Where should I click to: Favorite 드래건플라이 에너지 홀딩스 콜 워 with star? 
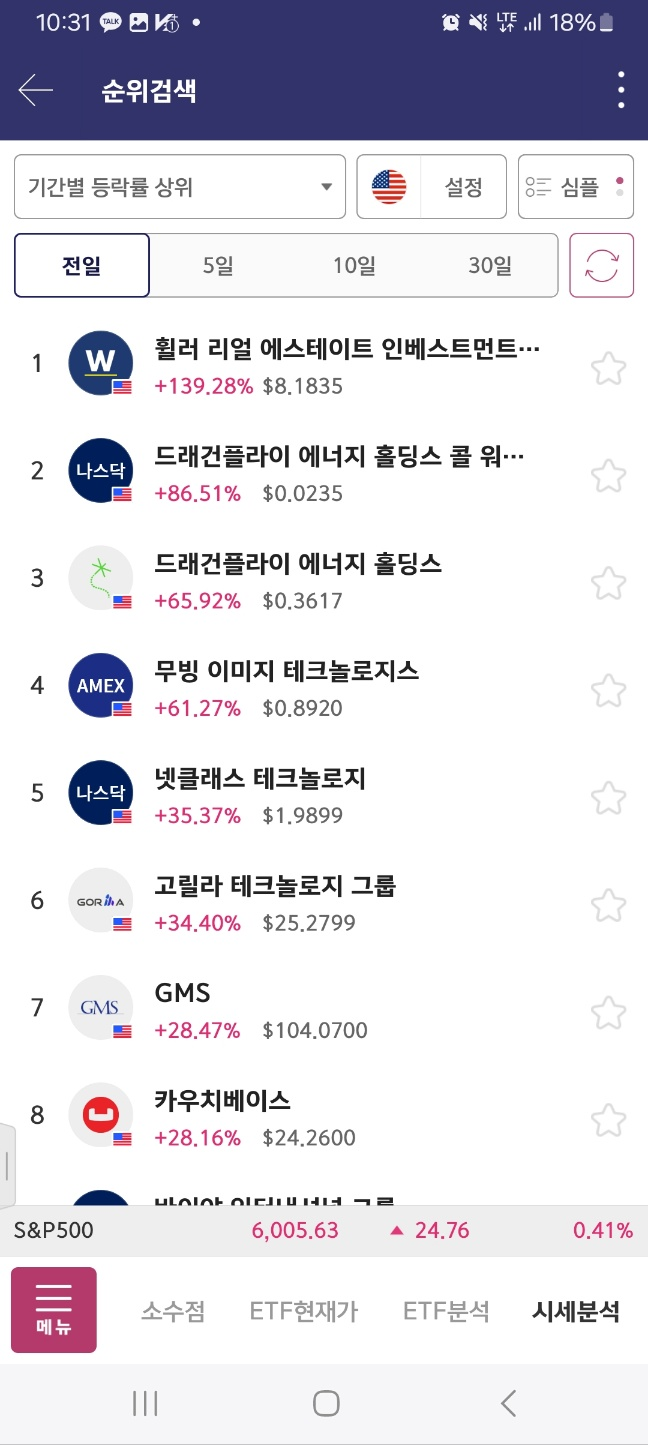(x=608, y=476)
